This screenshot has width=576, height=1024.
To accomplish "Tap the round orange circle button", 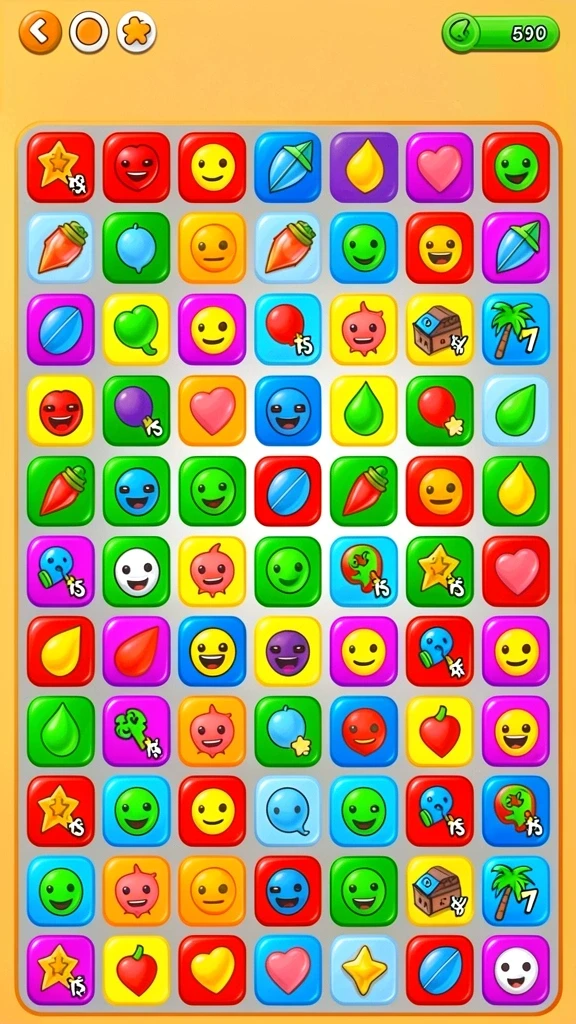I will click(x=89, y=31).
